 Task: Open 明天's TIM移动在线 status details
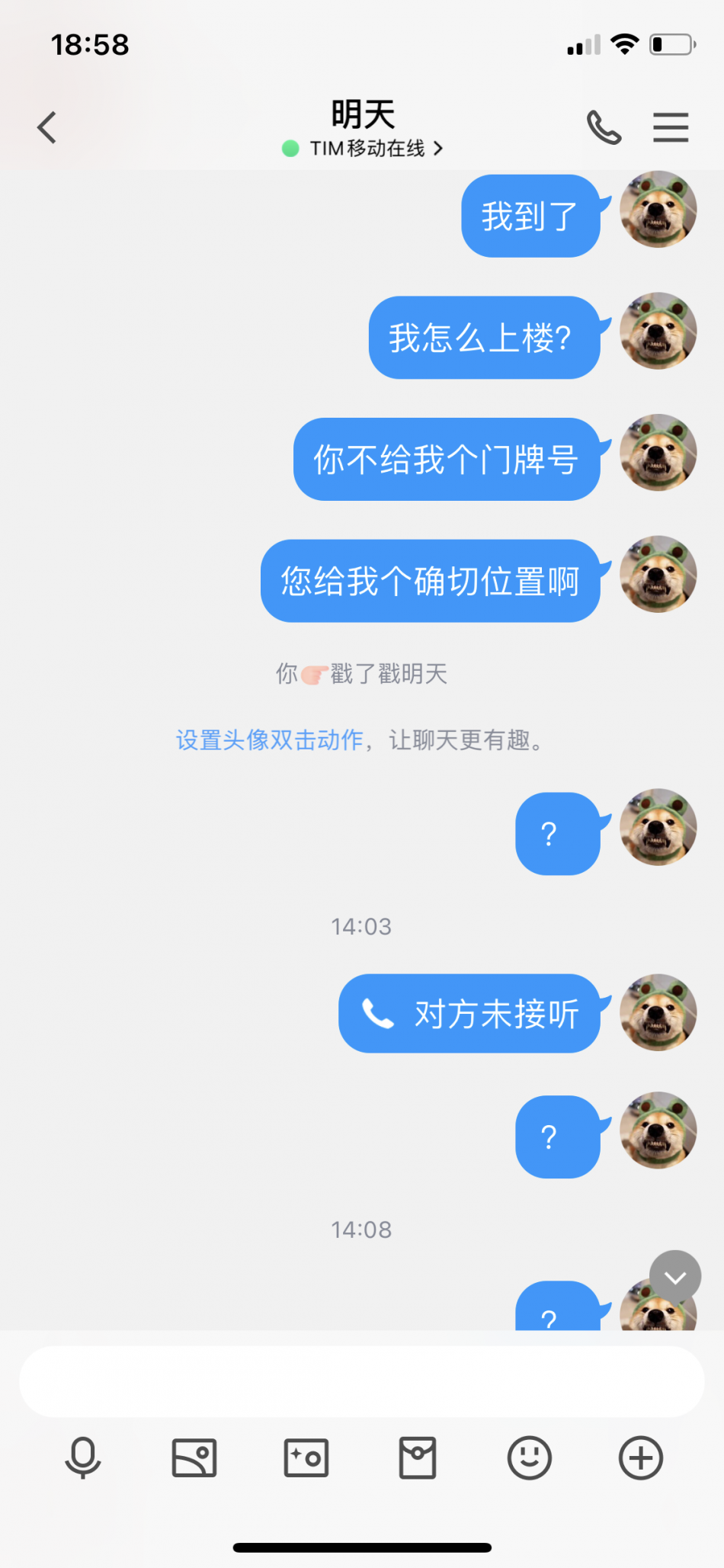pyautogui.click(x=363, y=148)
